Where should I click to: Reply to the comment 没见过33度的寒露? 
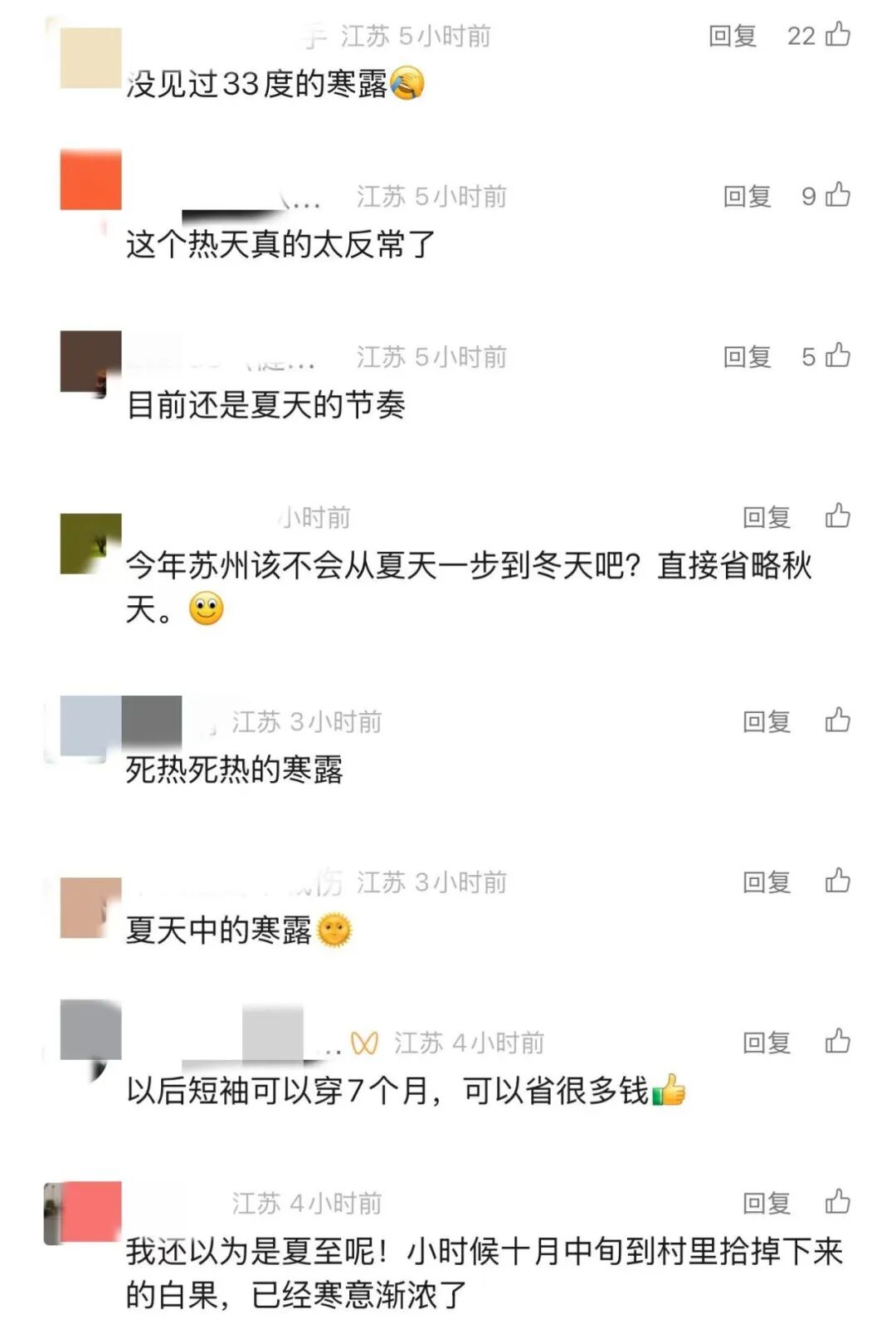[x=732, y=36]
